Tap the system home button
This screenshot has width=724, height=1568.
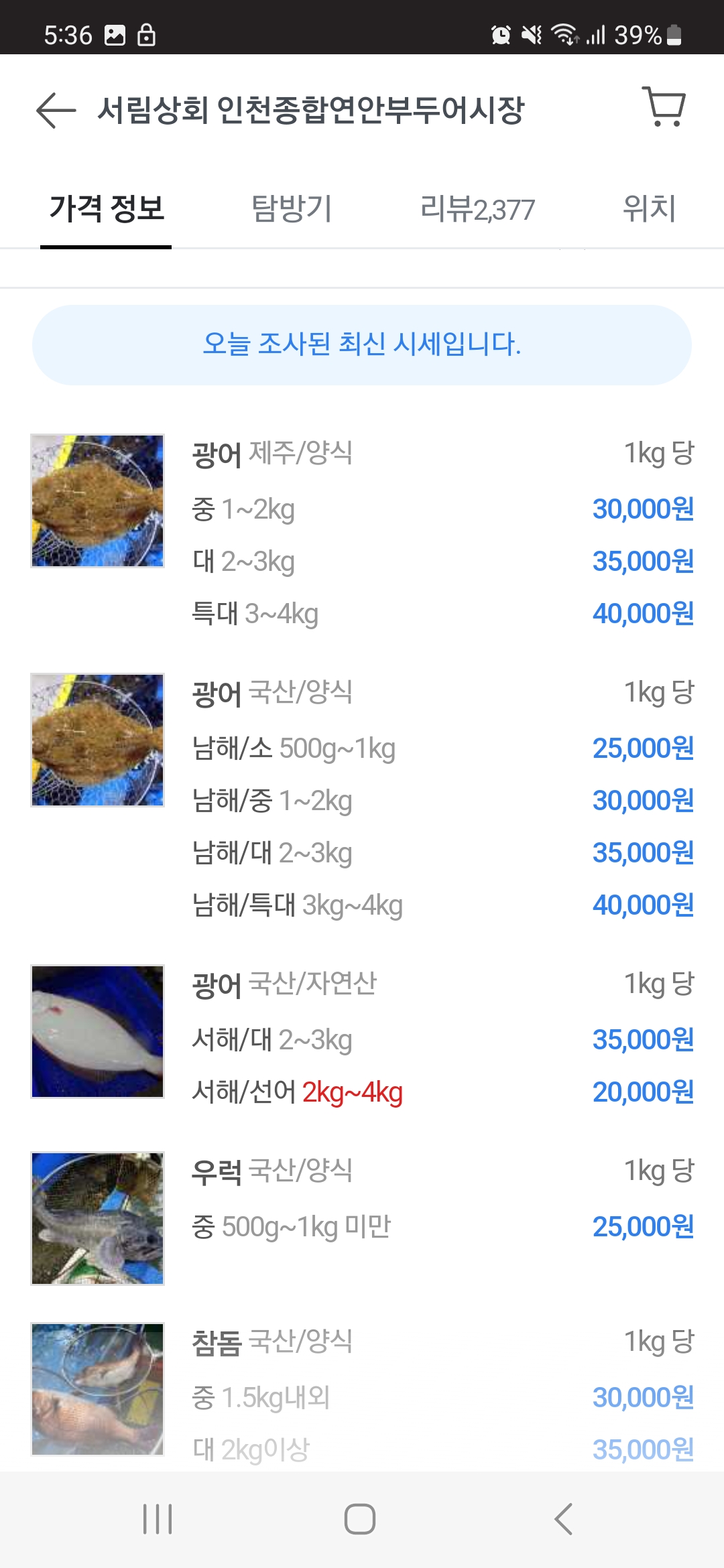coord(360,1519)
